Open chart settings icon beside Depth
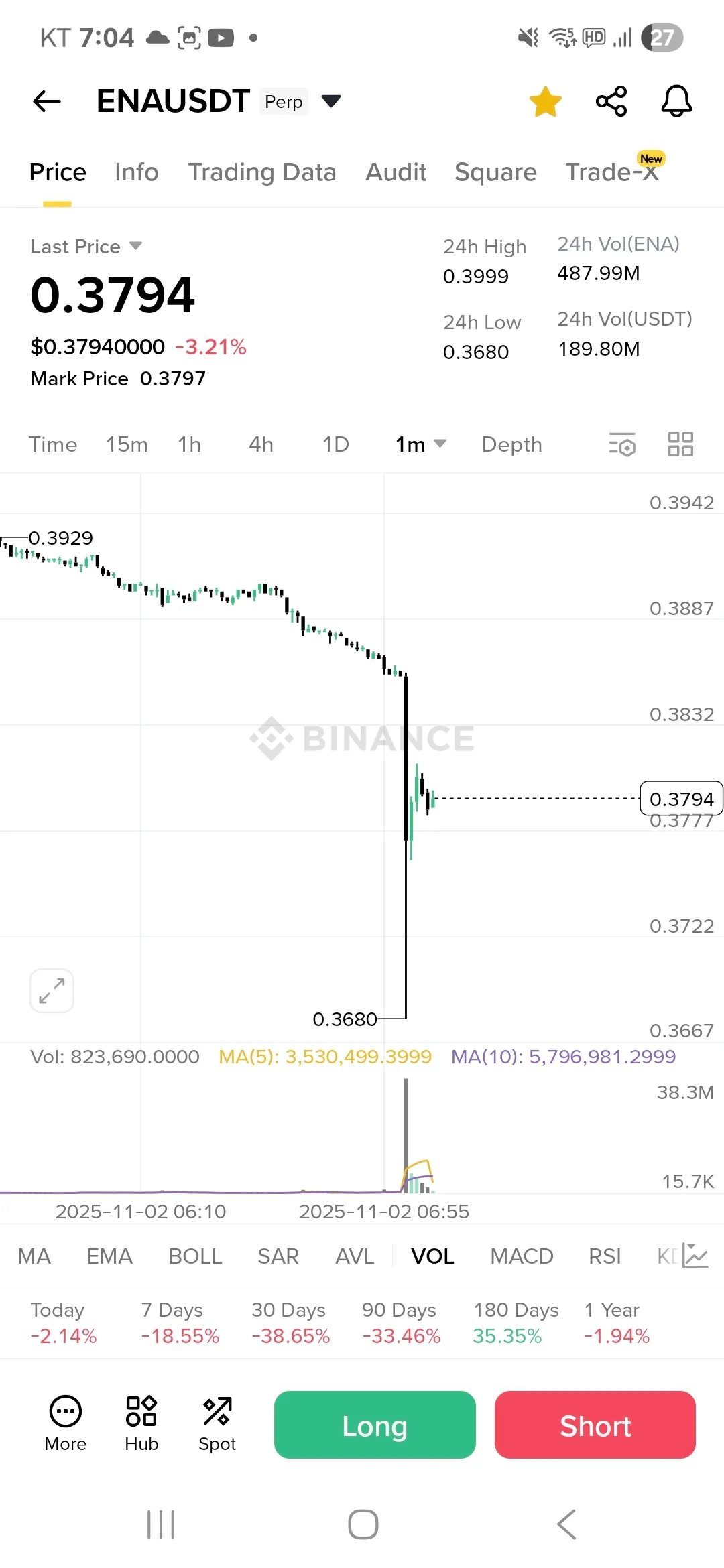 pos(622,444)
